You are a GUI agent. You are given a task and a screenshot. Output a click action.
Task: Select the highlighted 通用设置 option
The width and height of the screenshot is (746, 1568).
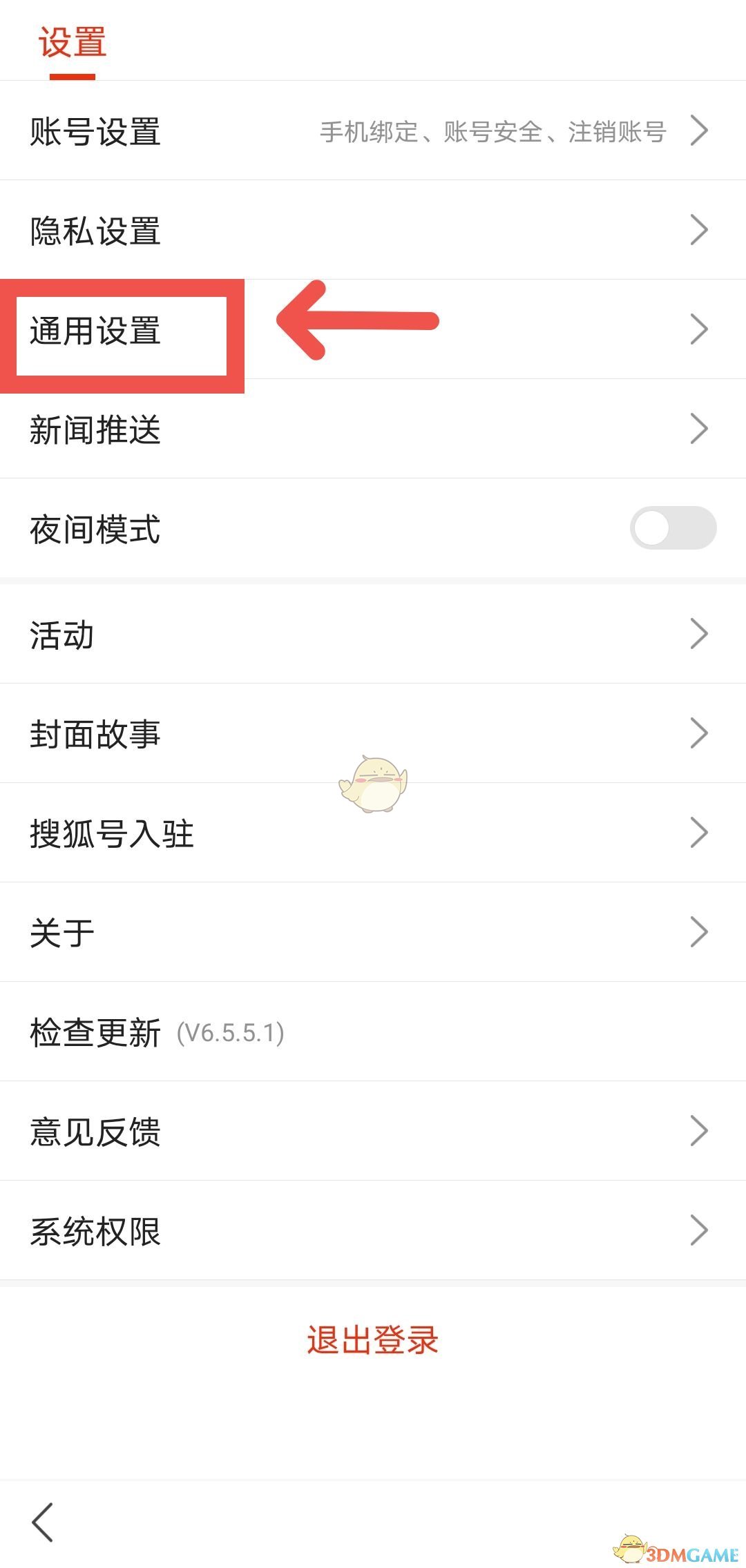point(97,331)
